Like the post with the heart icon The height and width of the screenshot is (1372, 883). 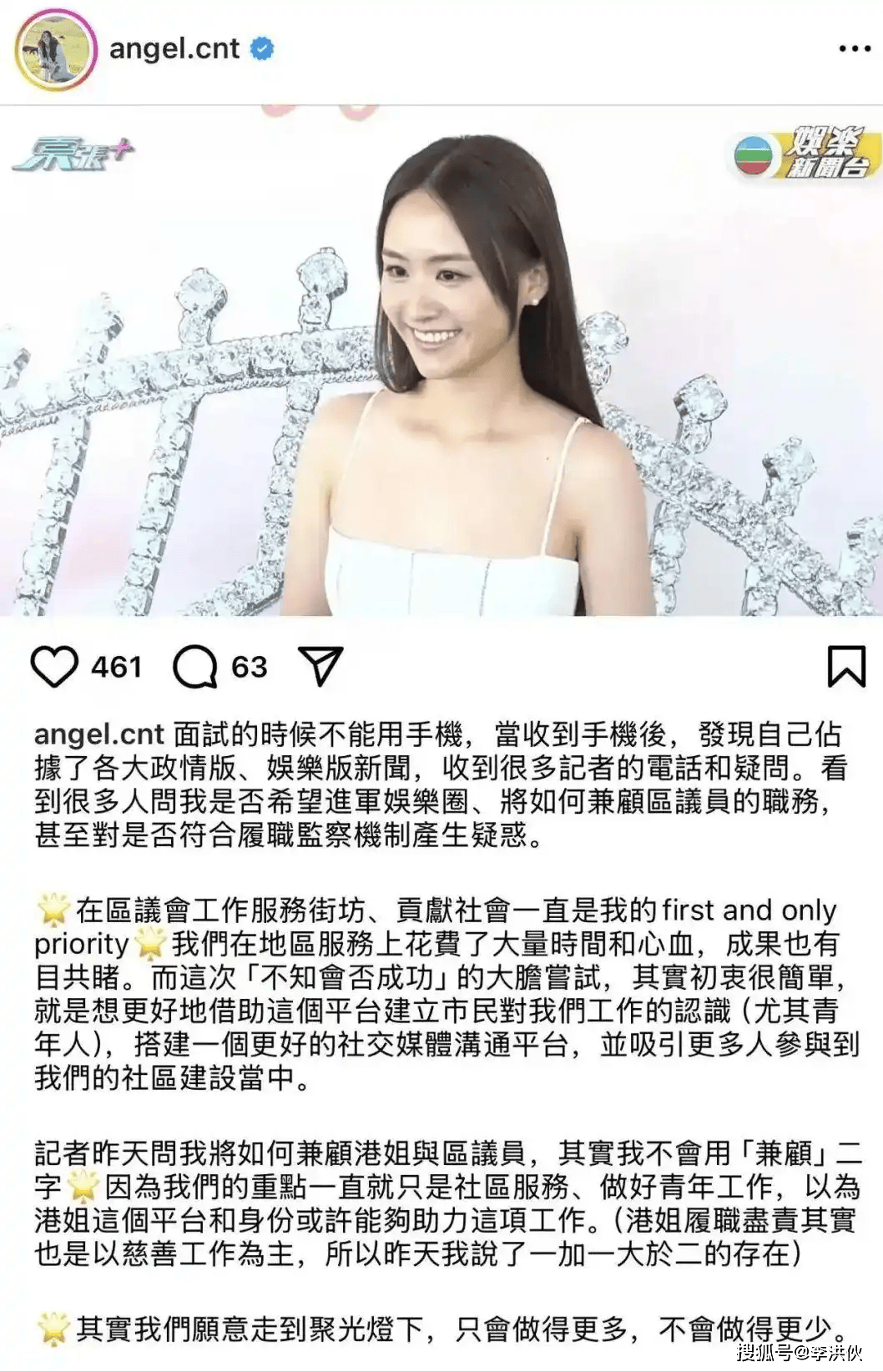54,667
